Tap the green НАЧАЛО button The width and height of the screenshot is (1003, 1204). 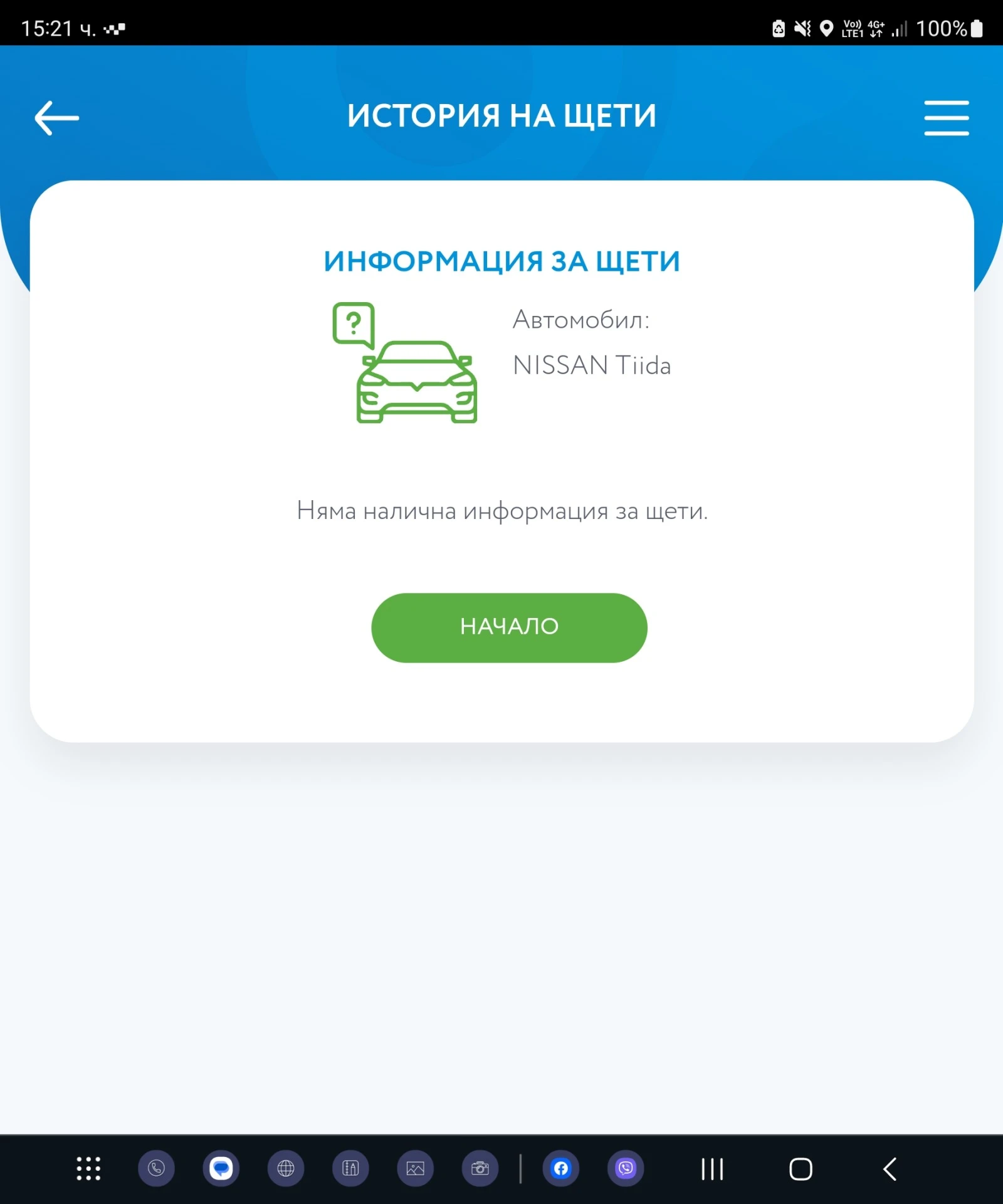(x=509, y=627)
